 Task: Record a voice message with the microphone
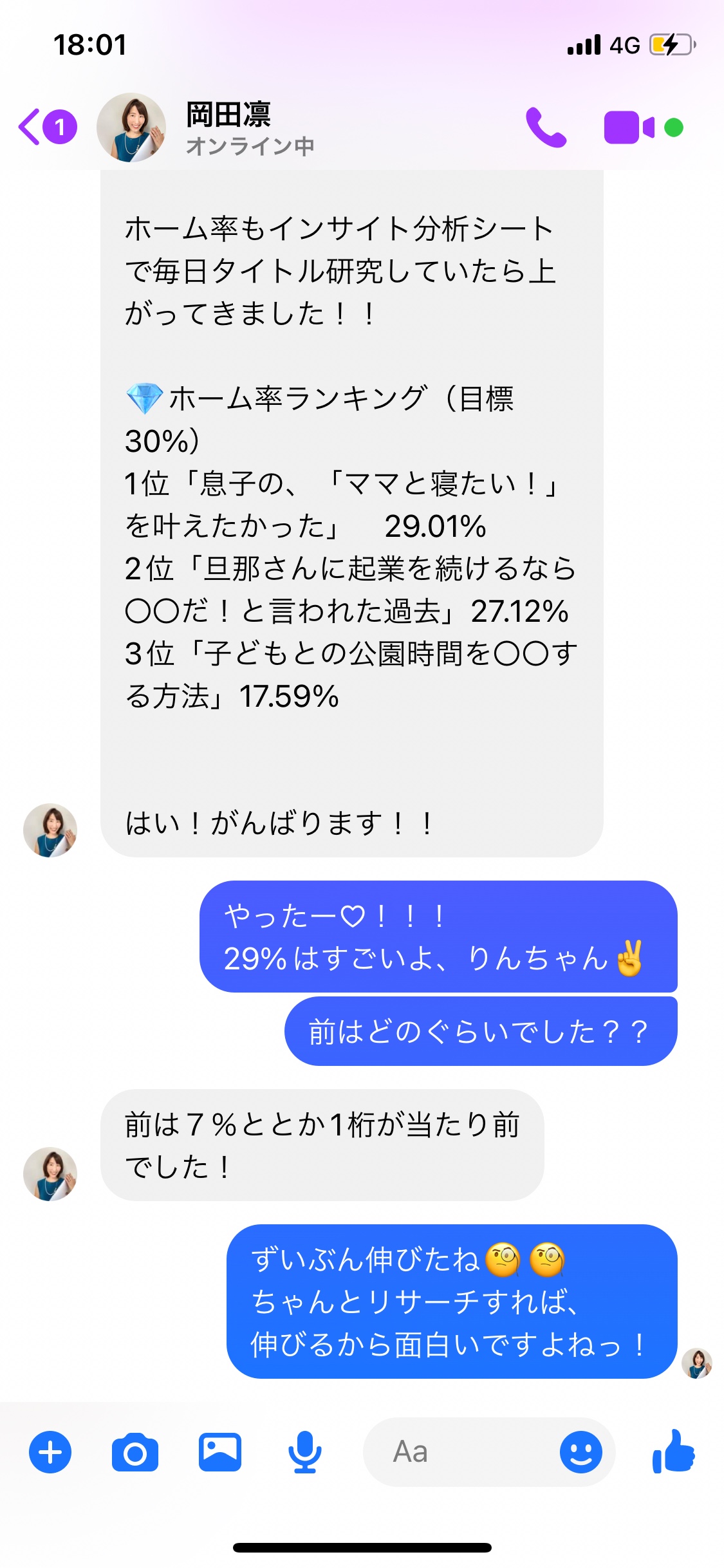click(304, 1452)
